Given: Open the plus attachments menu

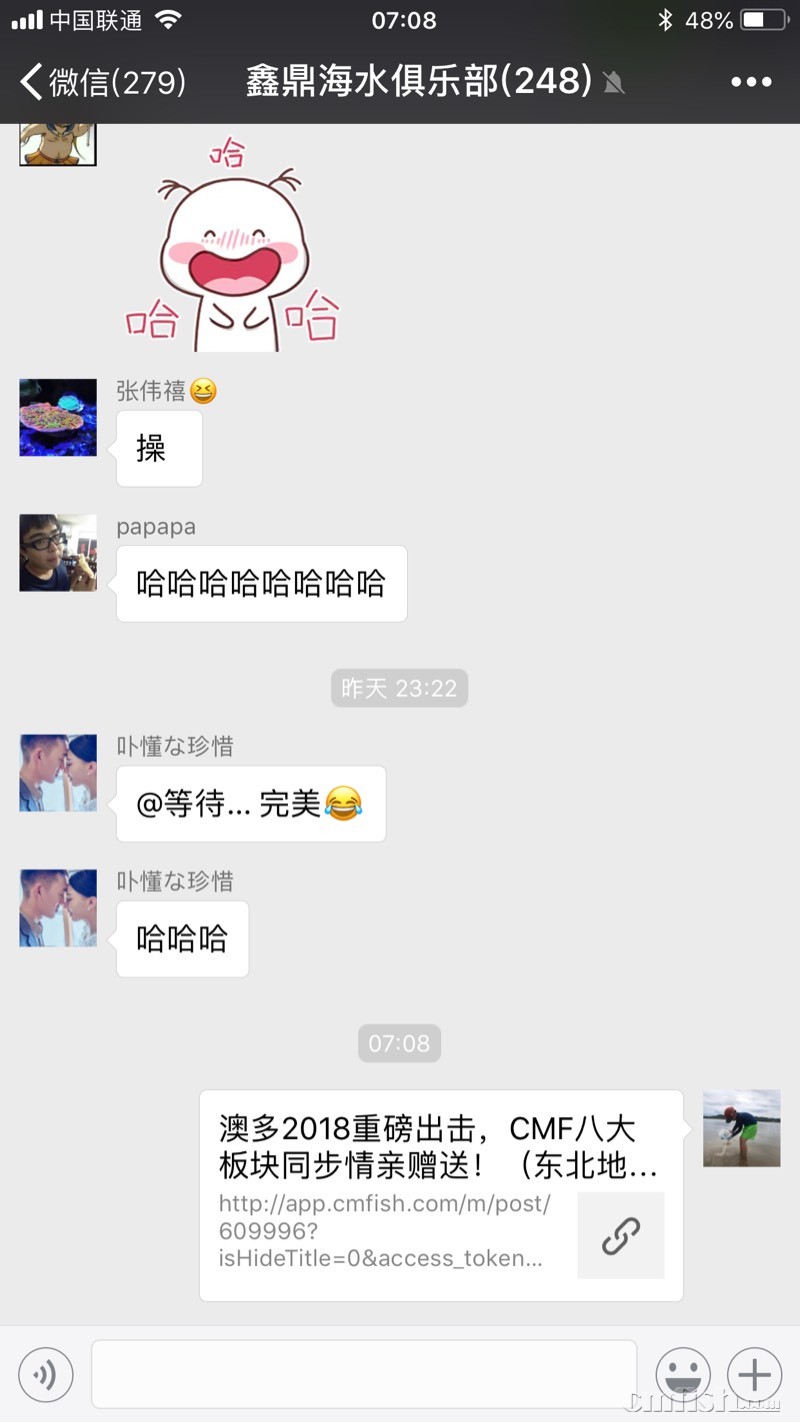Looking at the screenshot, I should tap(754, 1375).
